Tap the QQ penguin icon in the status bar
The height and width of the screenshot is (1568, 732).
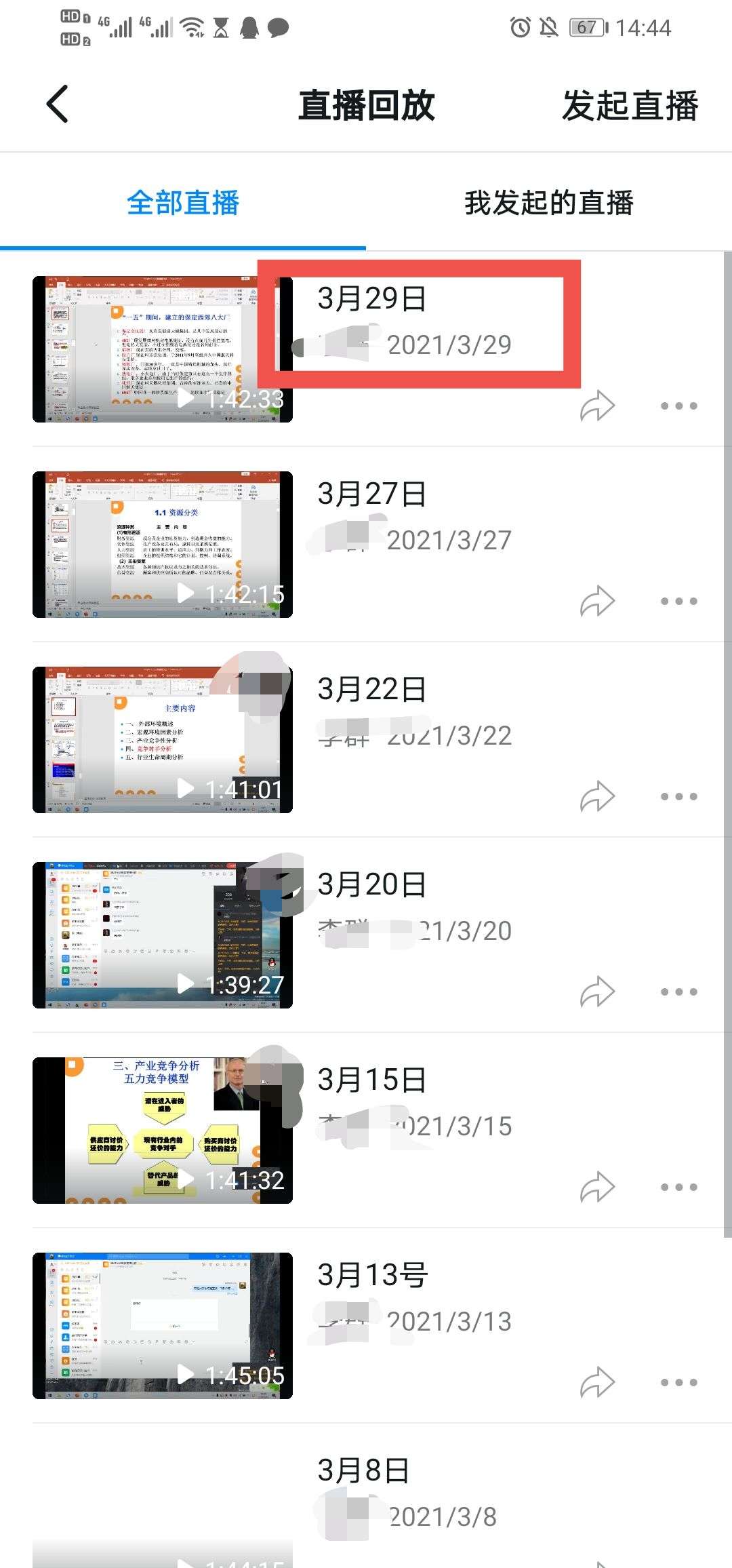pos(249,27)
